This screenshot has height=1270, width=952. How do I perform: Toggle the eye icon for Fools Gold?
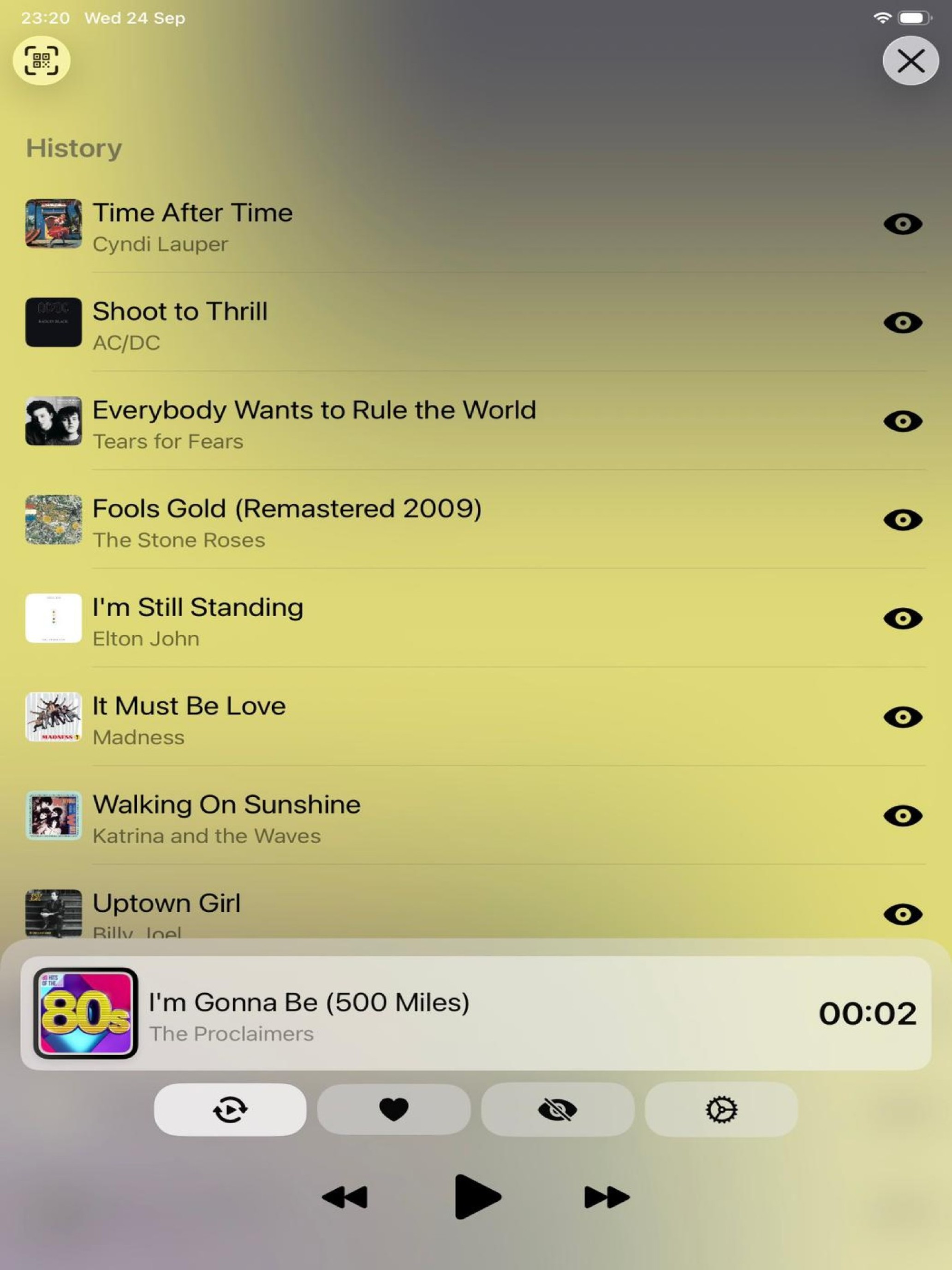pos(902,520)
